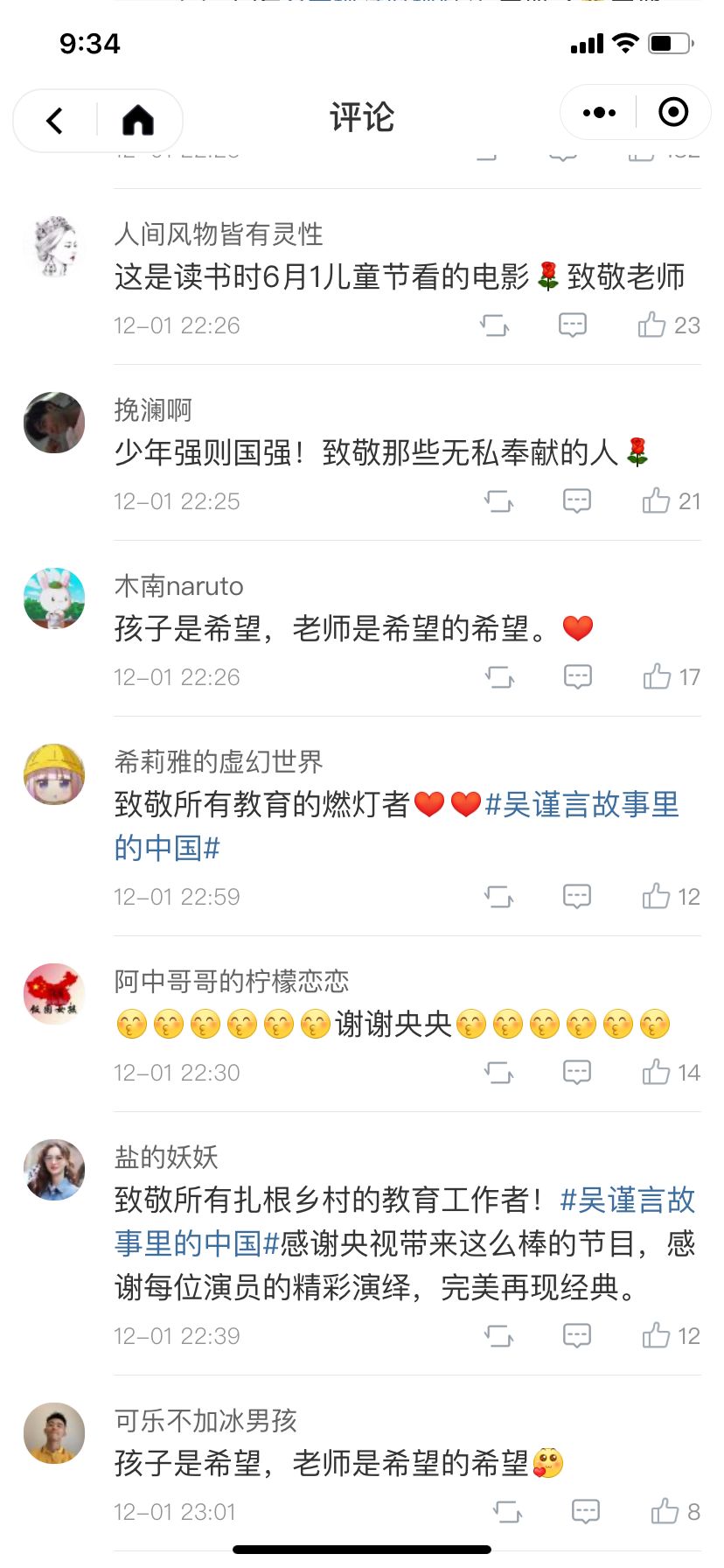Return to the mini program home
The width and height of the screenshot is (724, 1568).
click(137, 120)
